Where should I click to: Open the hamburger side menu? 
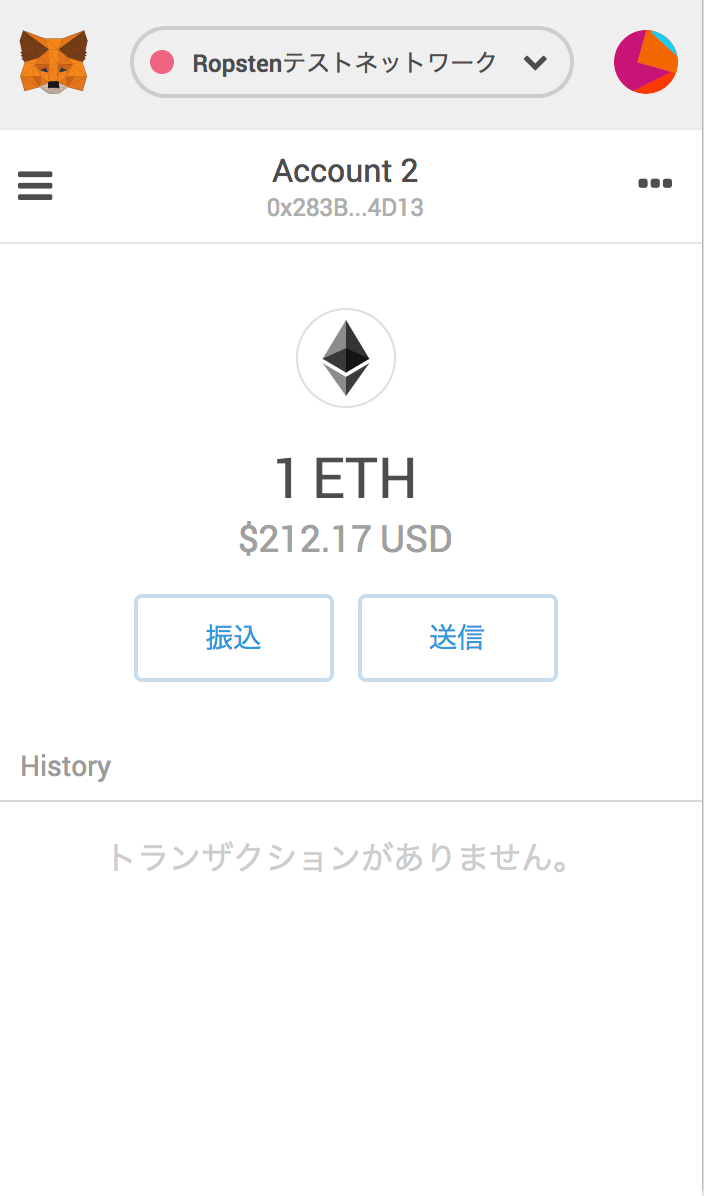(x=35, y=186)
